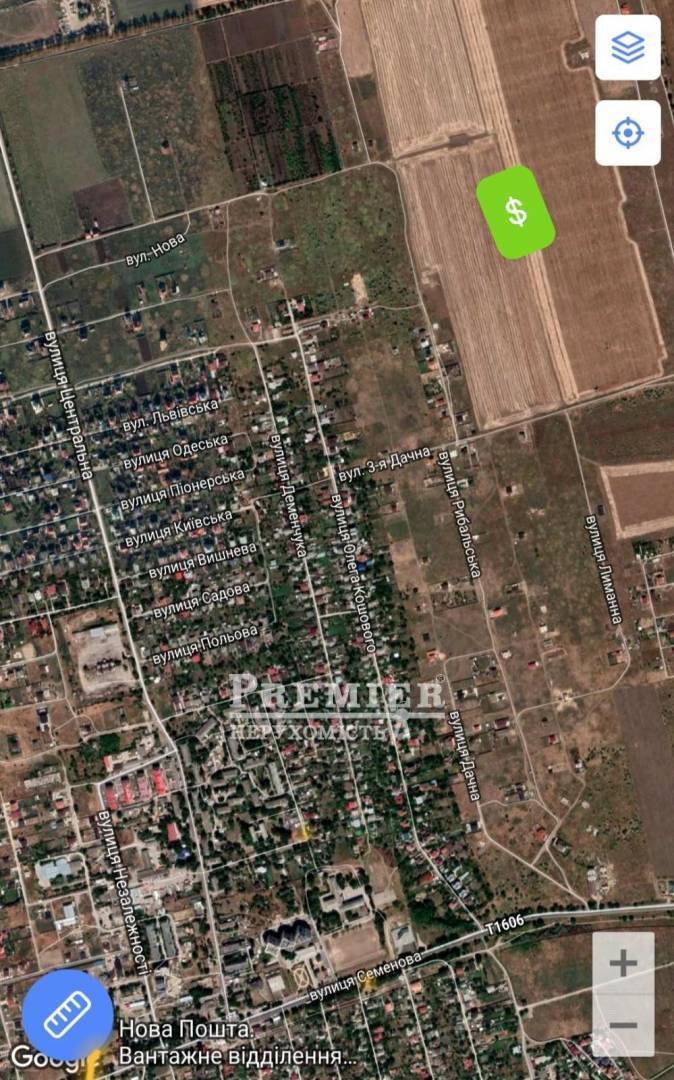Zoom in with the plus button
Viewport: 674px width, 1080px height.
click(x=623, y=964)
